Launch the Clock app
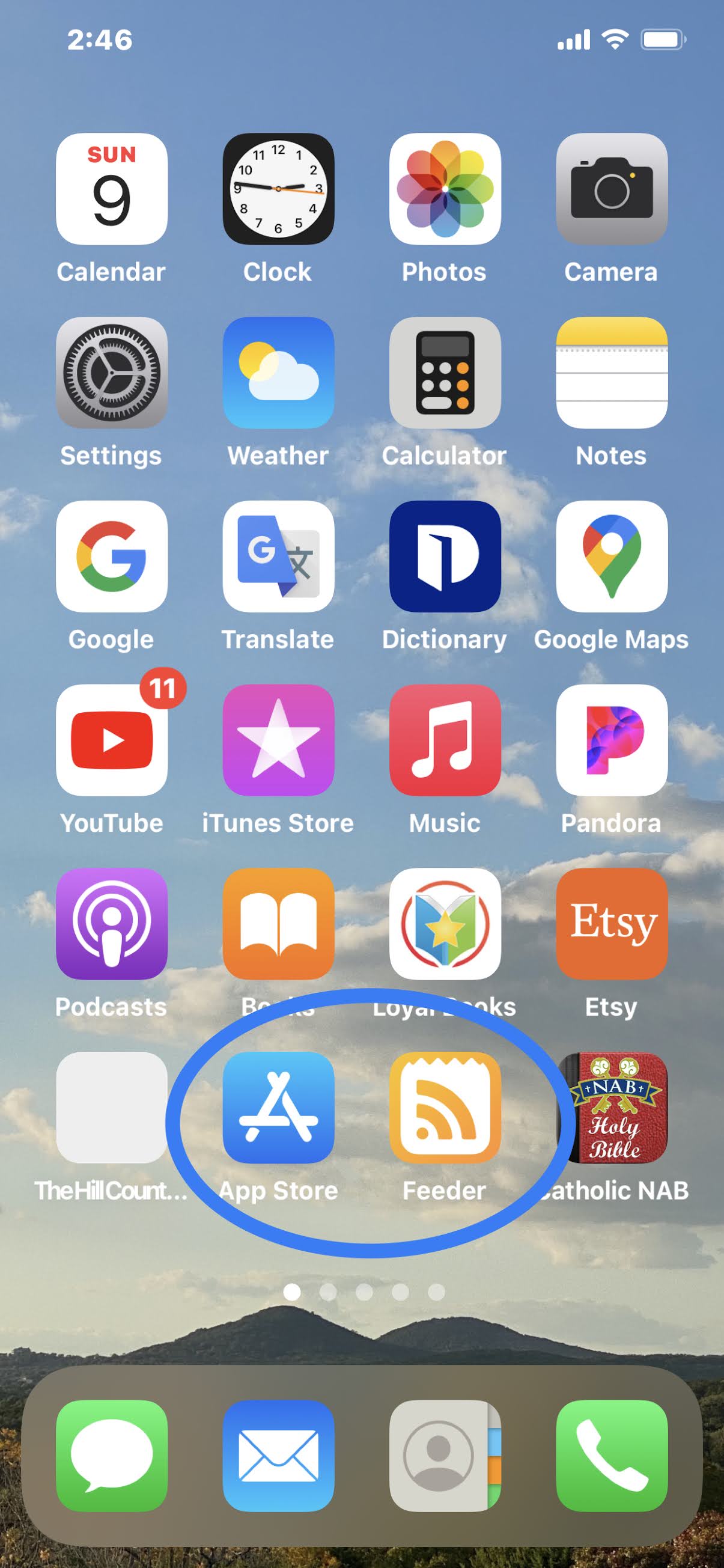This screenshot has width=724, height=1568. tap(278, 189)
